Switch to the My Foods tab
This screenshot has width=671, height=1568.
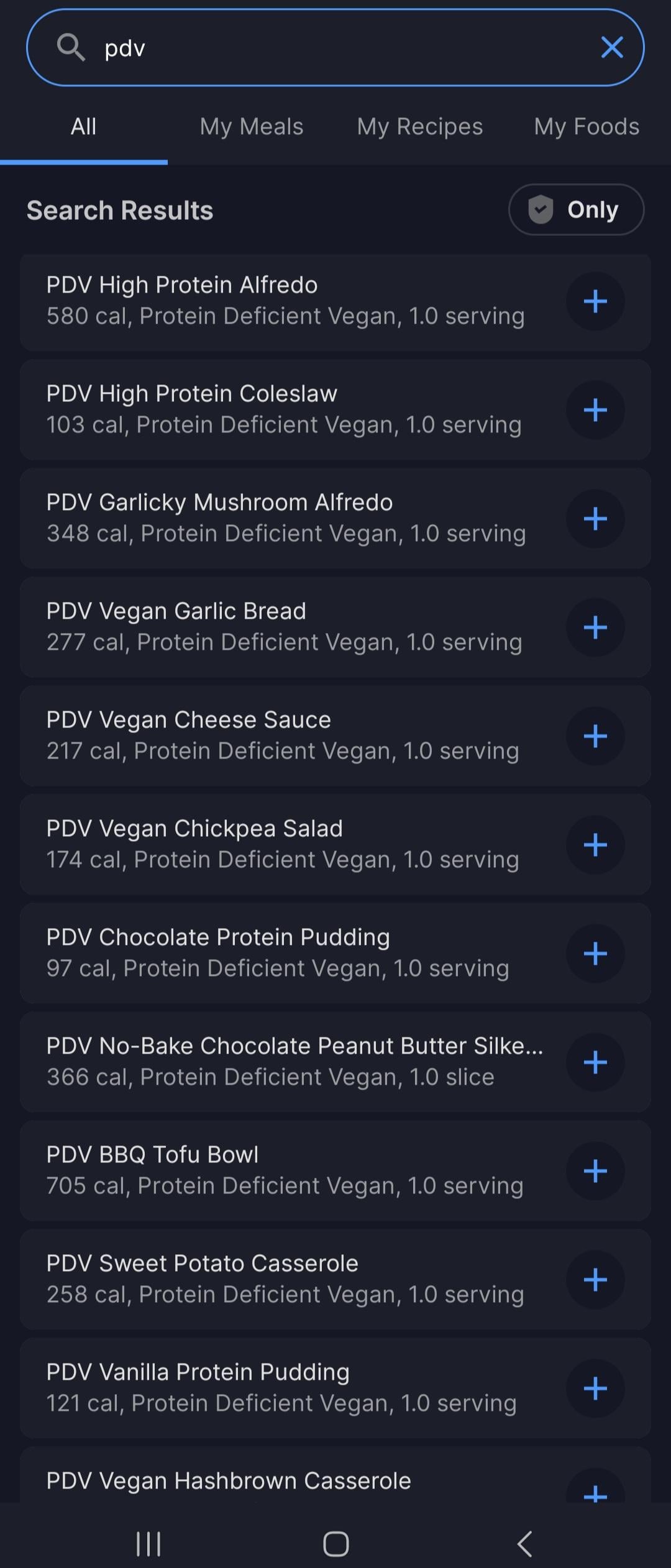587,127
